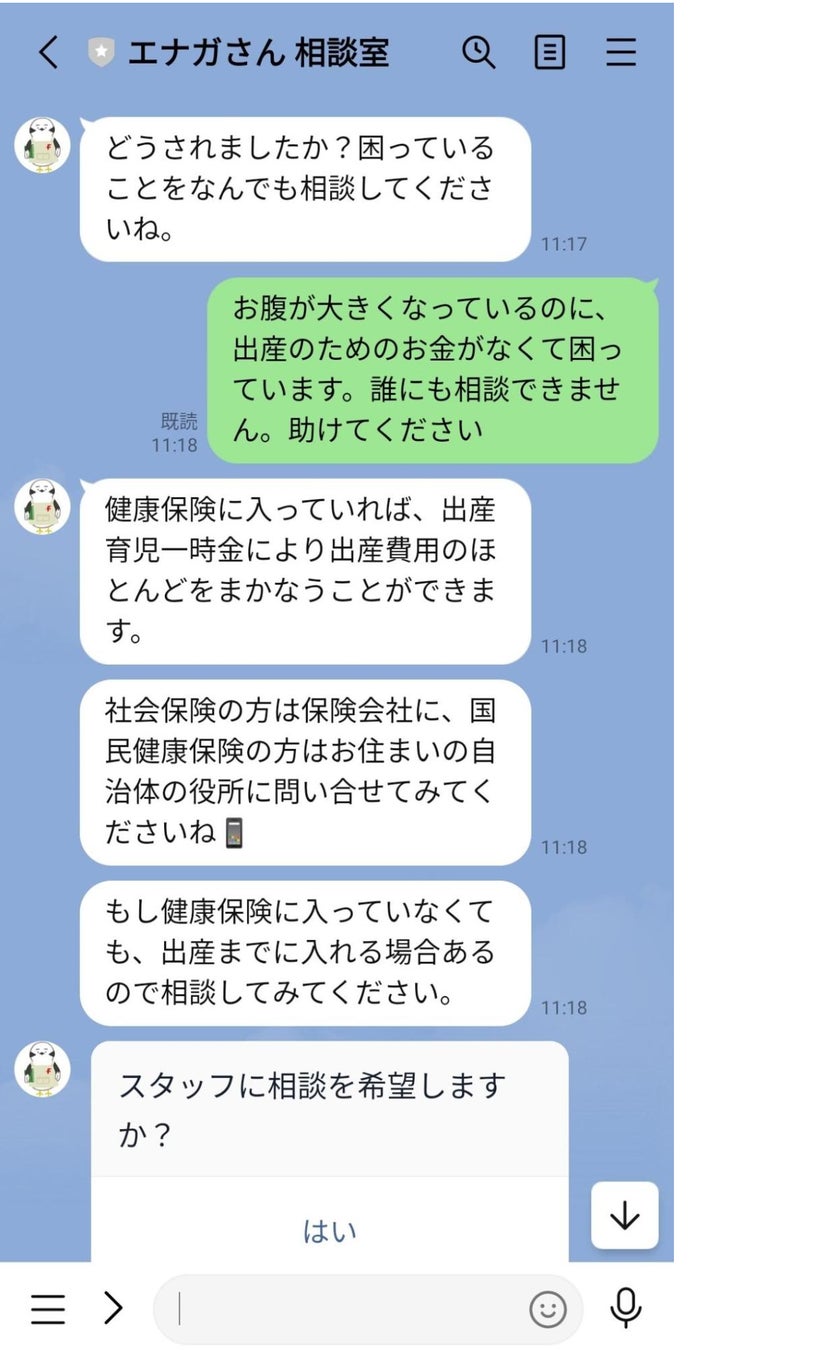Open the chat menu with three lines

[x=621, y=52]
